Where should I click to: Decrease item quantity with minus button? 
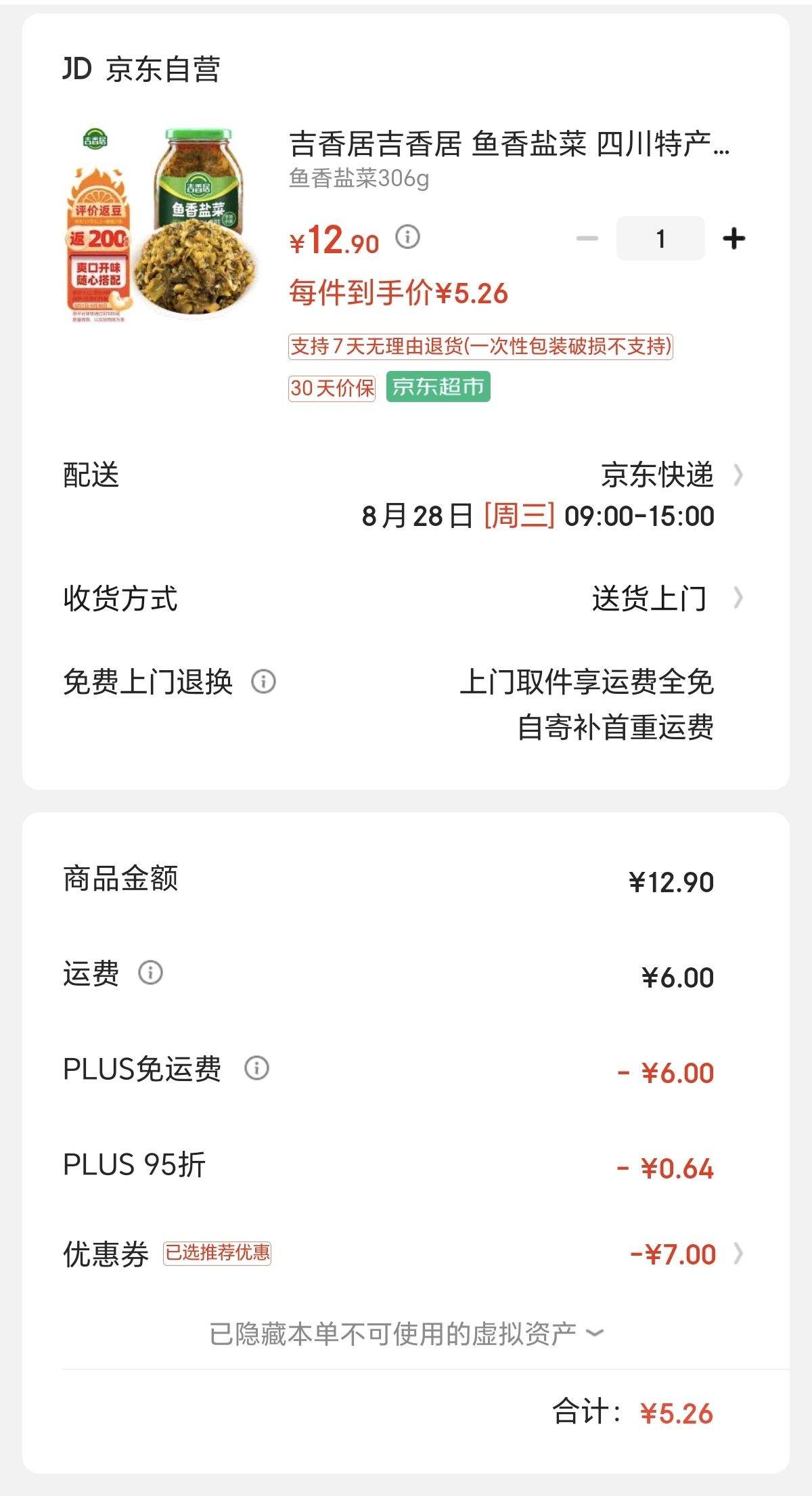click(587, 238)
